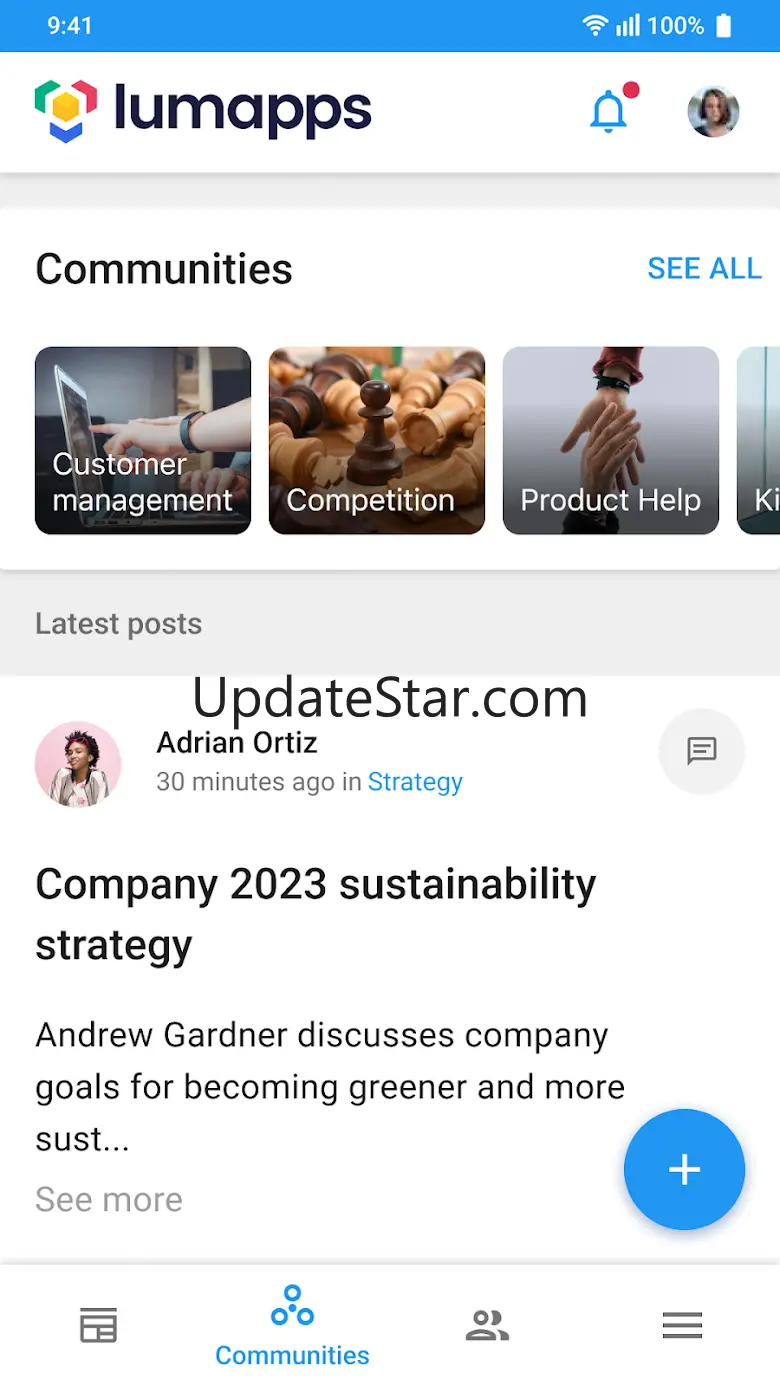
Task: Open the notifications bell
Action: [x=609, y=111]
